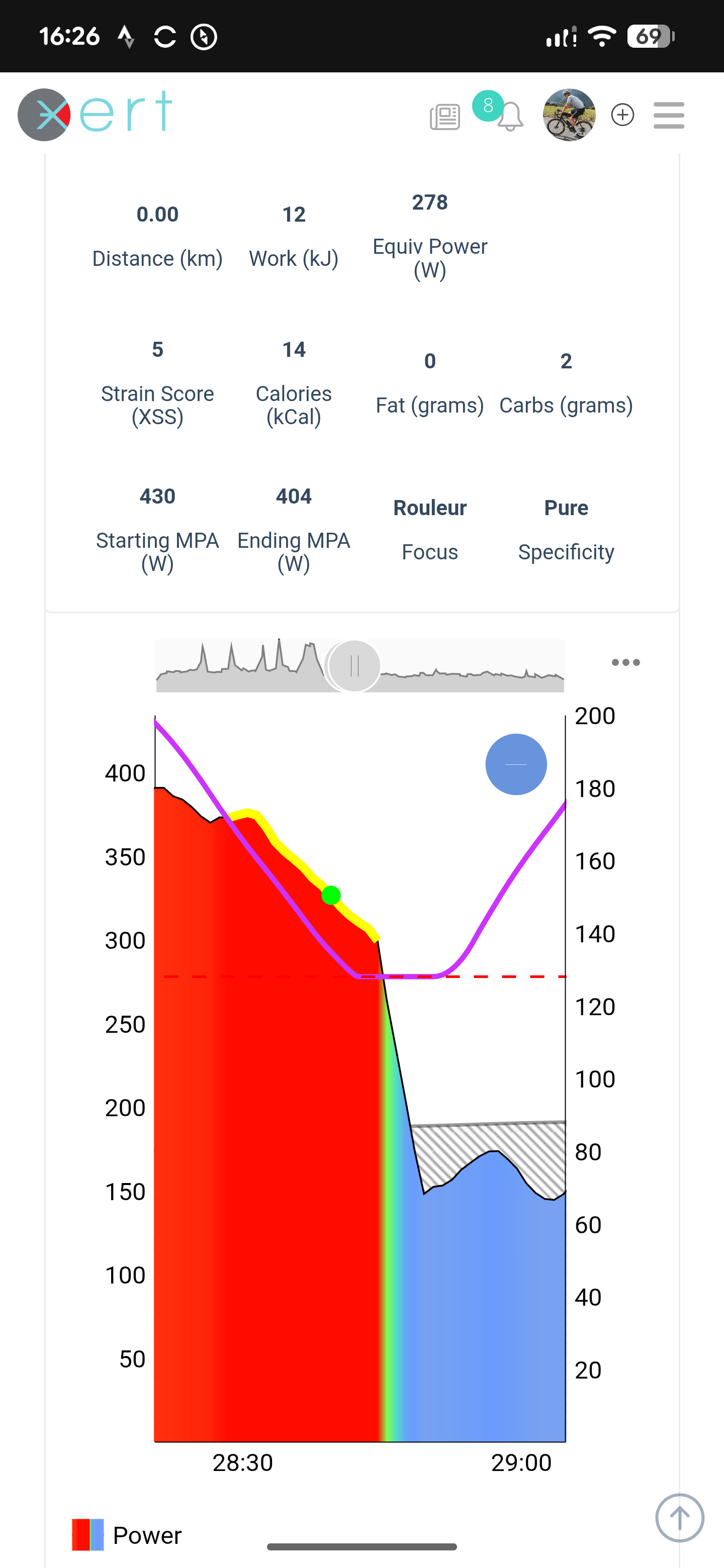Open the Xert logo home link
724x1568 pixels.
point(96,114)
